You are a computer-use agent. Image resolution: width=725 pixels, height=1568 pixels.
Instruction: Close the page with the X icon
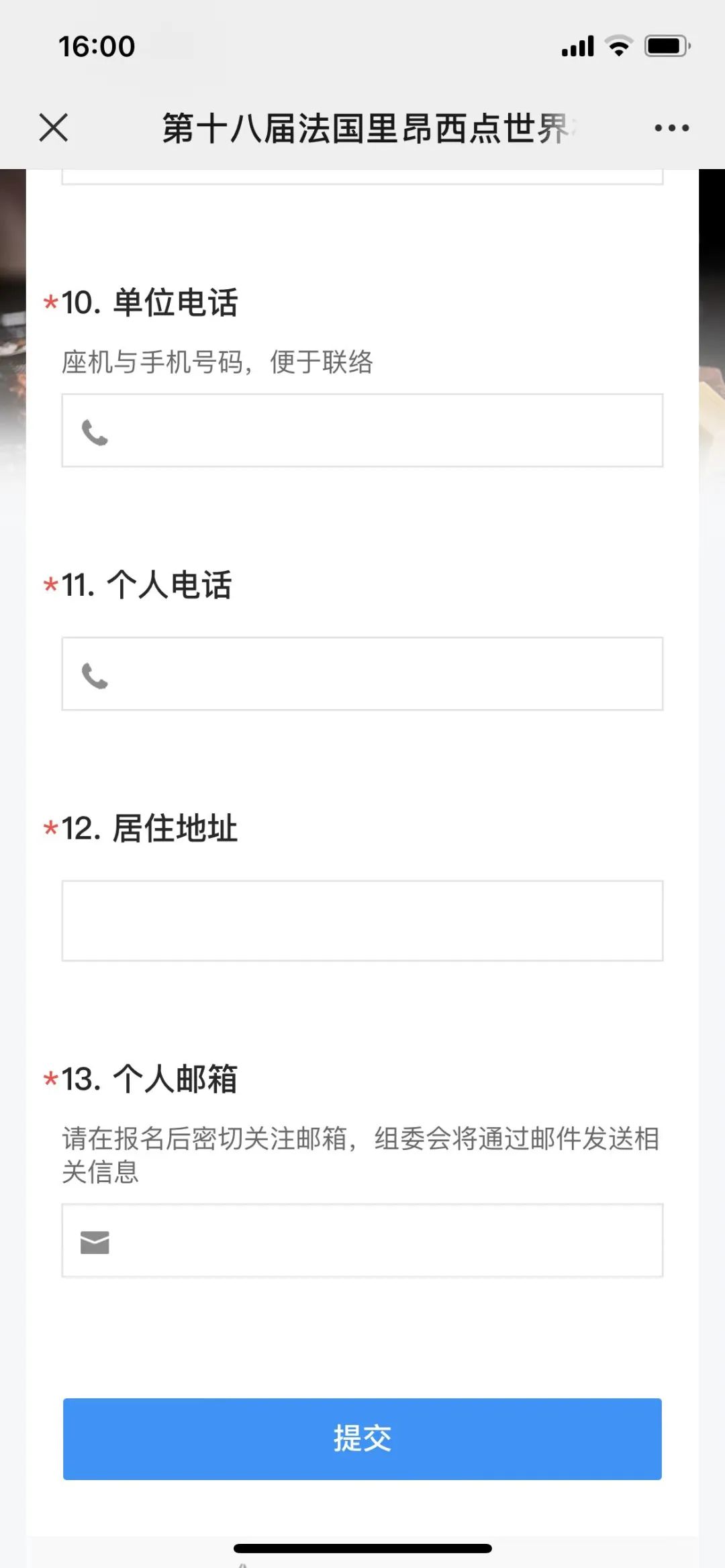click(54, 127)
